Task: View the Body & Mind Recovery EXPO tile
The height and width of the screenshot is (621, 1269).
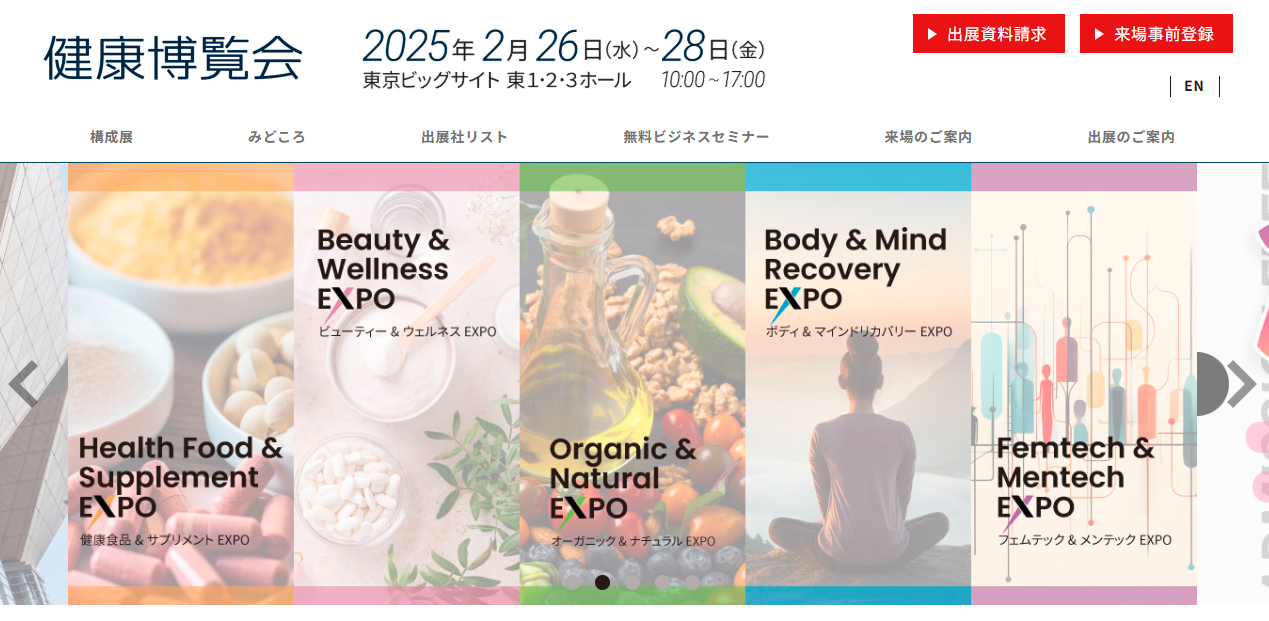Action: [x=857, y=384]
